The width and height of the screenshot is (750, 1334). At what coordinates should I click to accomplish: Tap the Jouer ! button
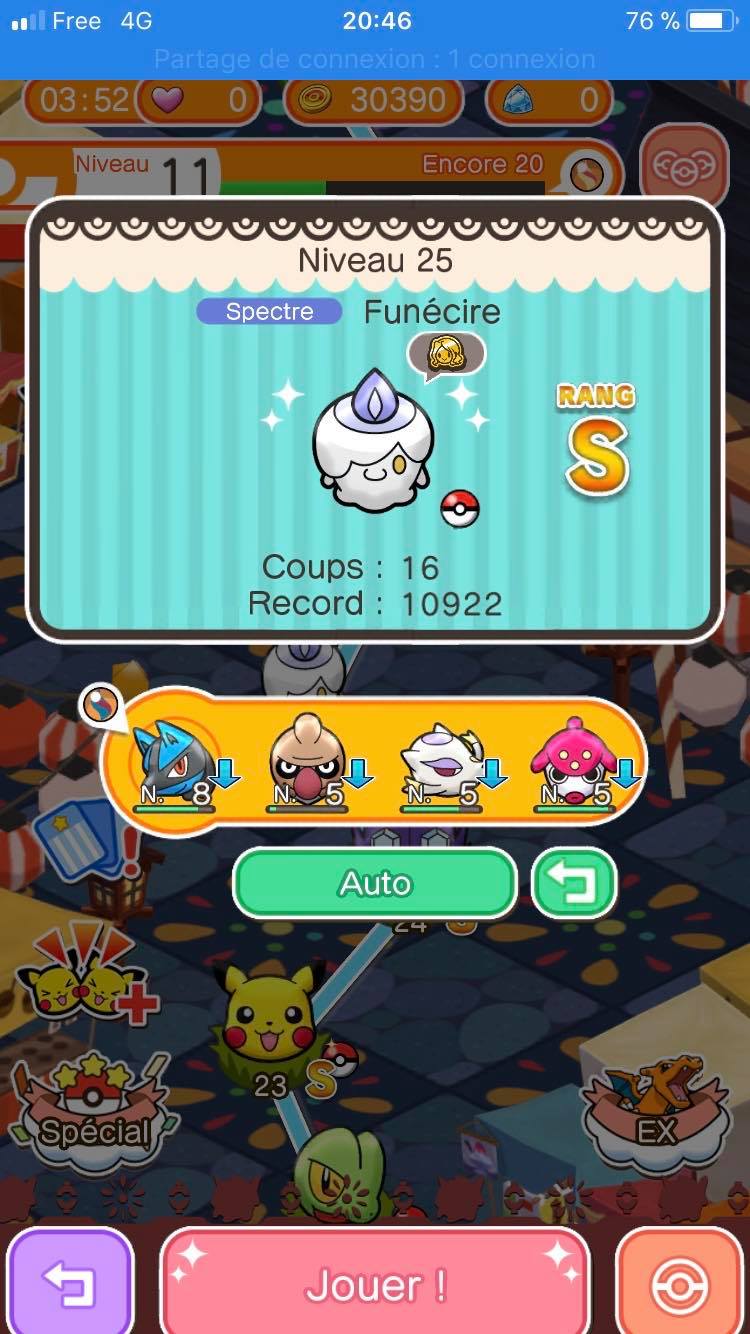click(375, 1285)
